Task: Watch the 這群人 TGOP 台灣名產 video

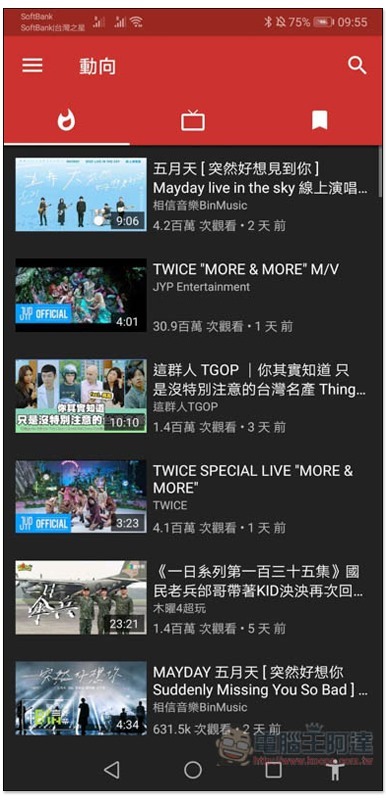Action: 193,396
